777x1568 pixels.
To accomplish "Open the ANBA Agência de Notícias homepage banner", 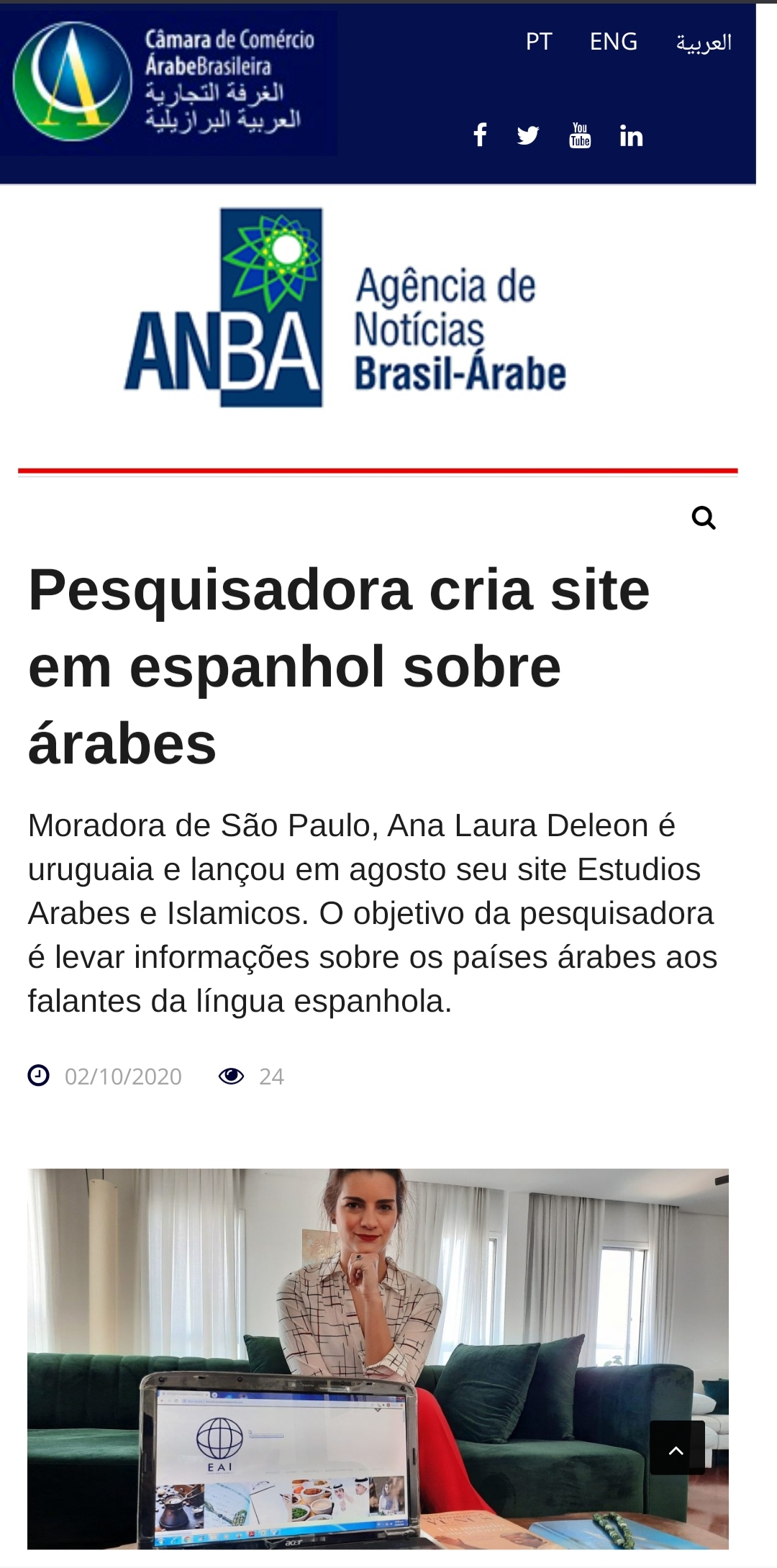I will tap(345, 308).
